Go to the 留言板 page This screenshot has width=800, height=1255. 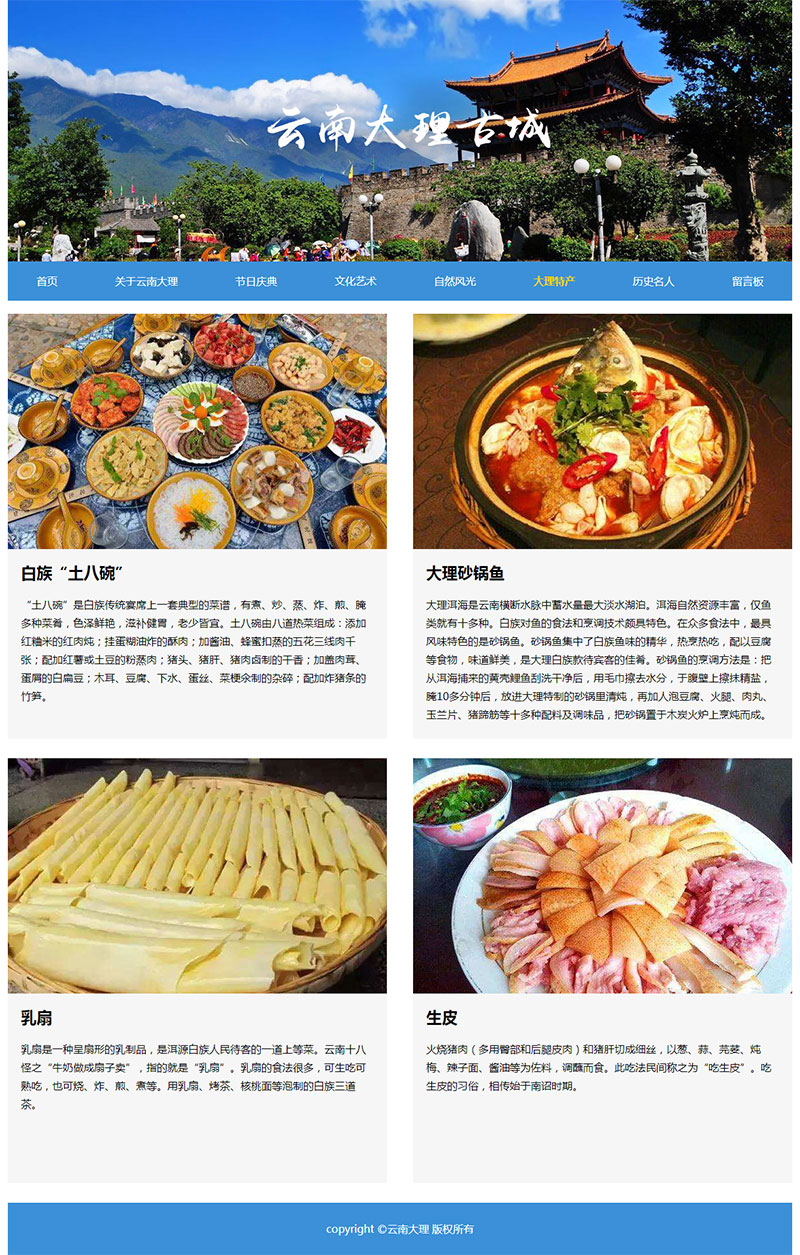click(x=748, y=281)
